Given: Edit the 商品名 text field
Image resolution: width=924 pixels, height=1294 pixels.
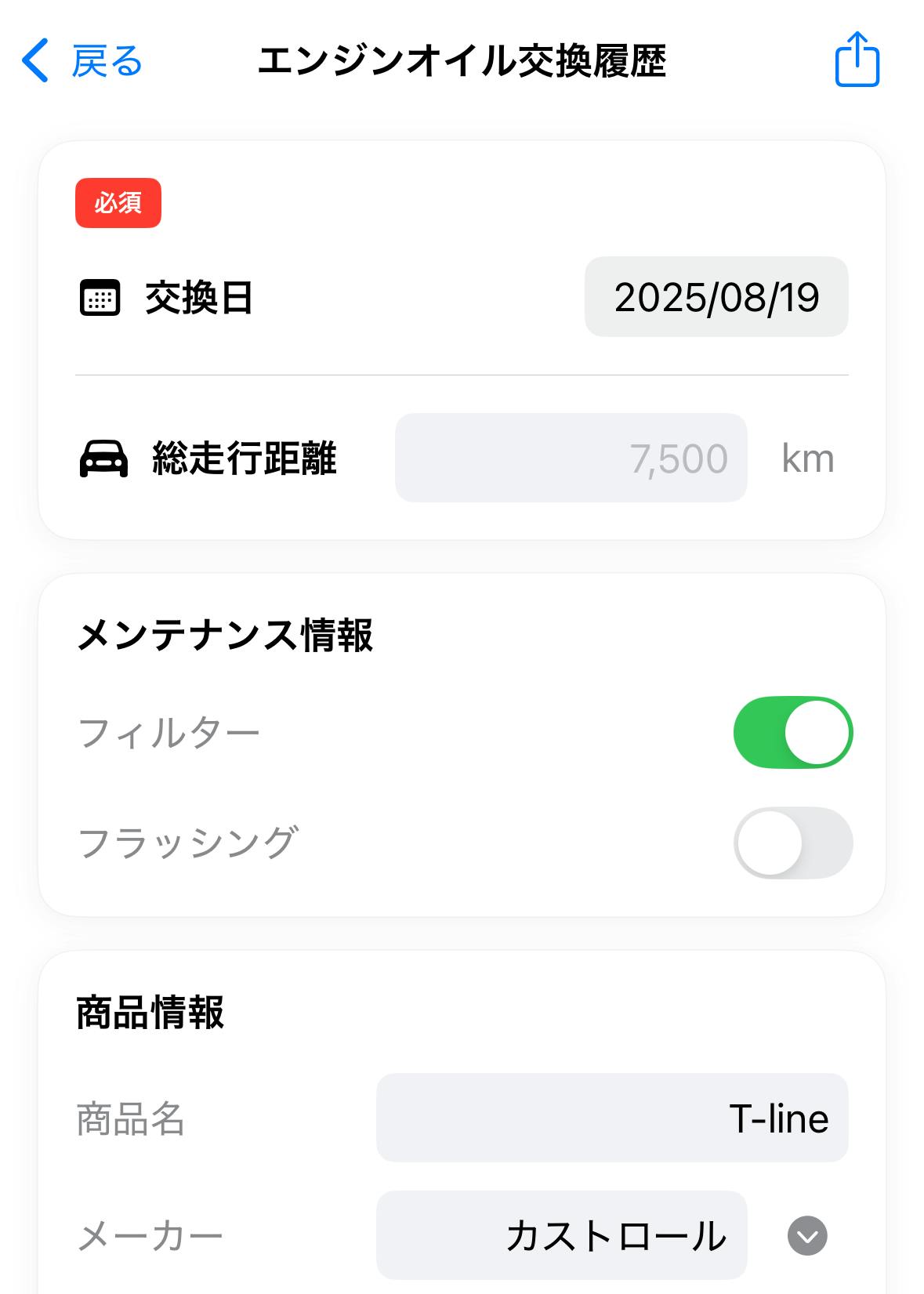Looking at the screenshot, I should tap(611, 1118).
